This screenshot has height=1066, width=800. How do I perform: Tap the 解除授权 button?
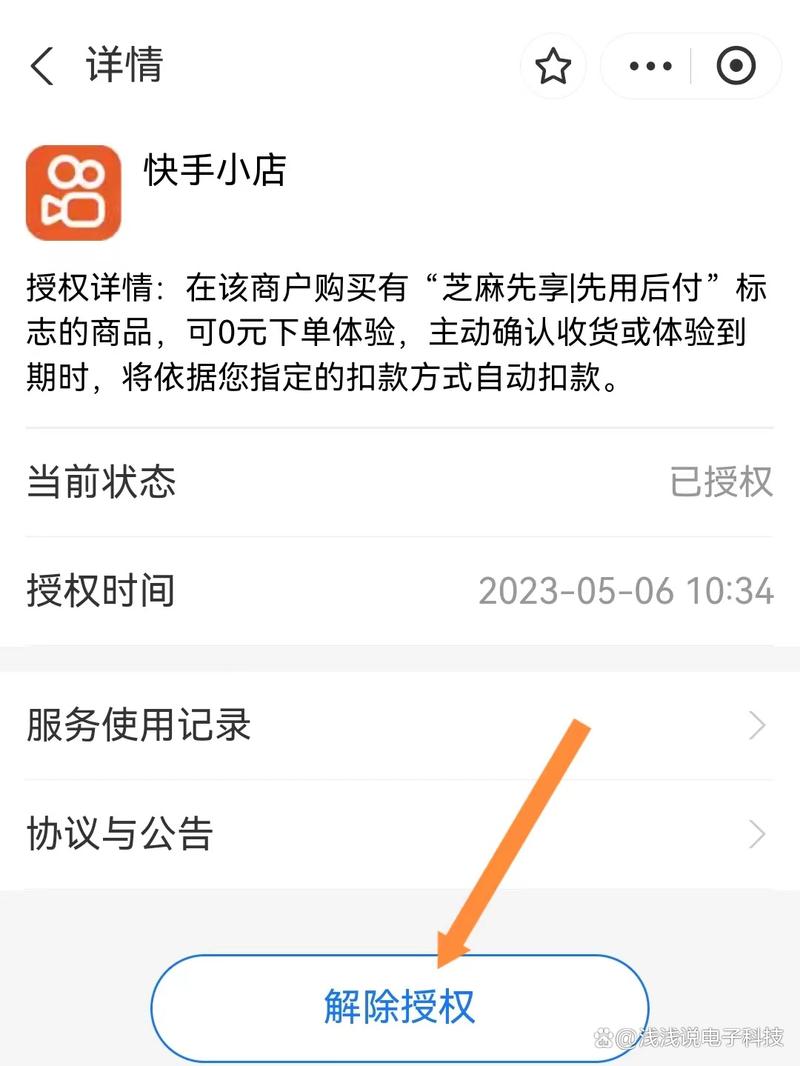(x=399, y=1007)
